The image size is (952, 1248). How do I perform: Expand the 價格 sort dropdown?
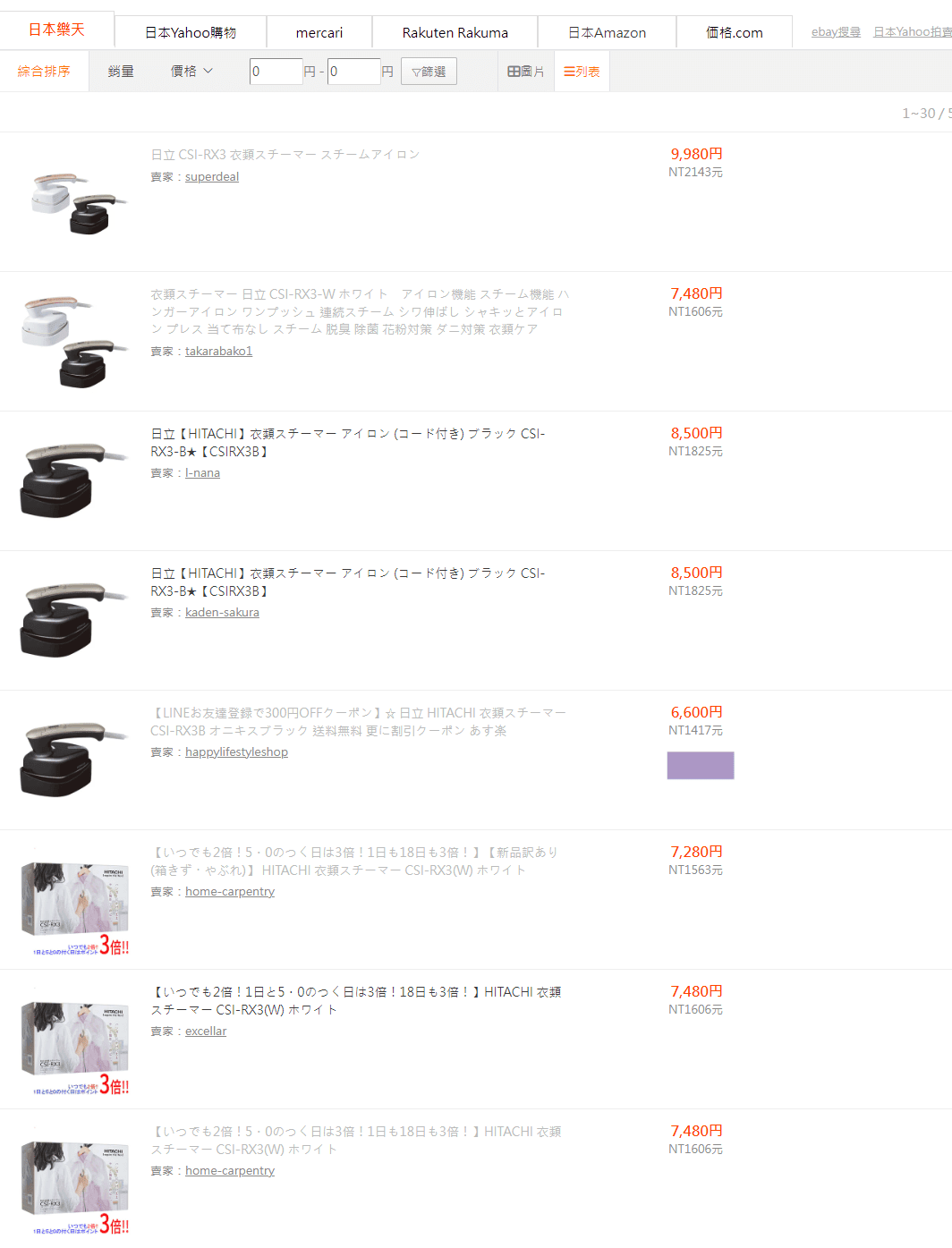191,71
